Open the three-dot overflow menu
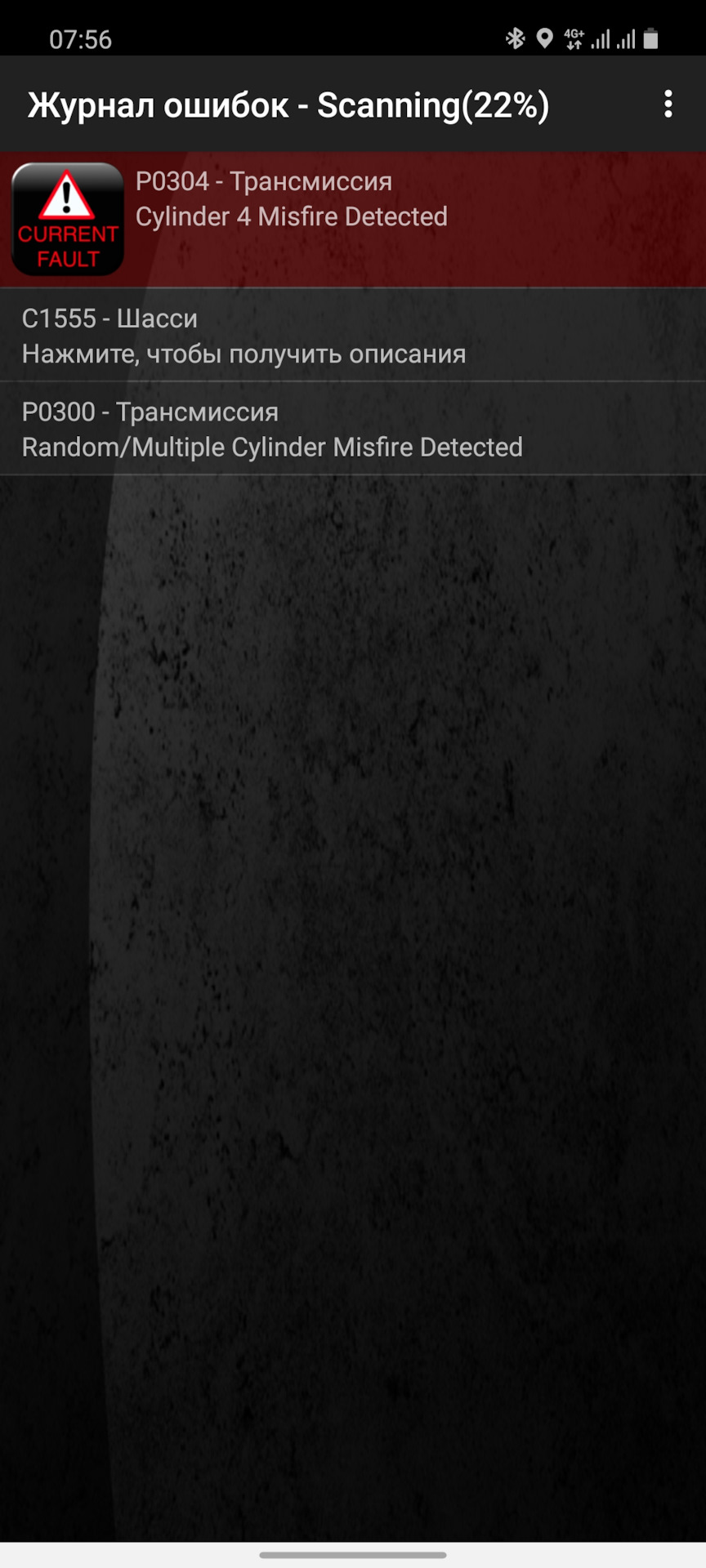This screenshot has height=1568, width=706. click(667, 105)
